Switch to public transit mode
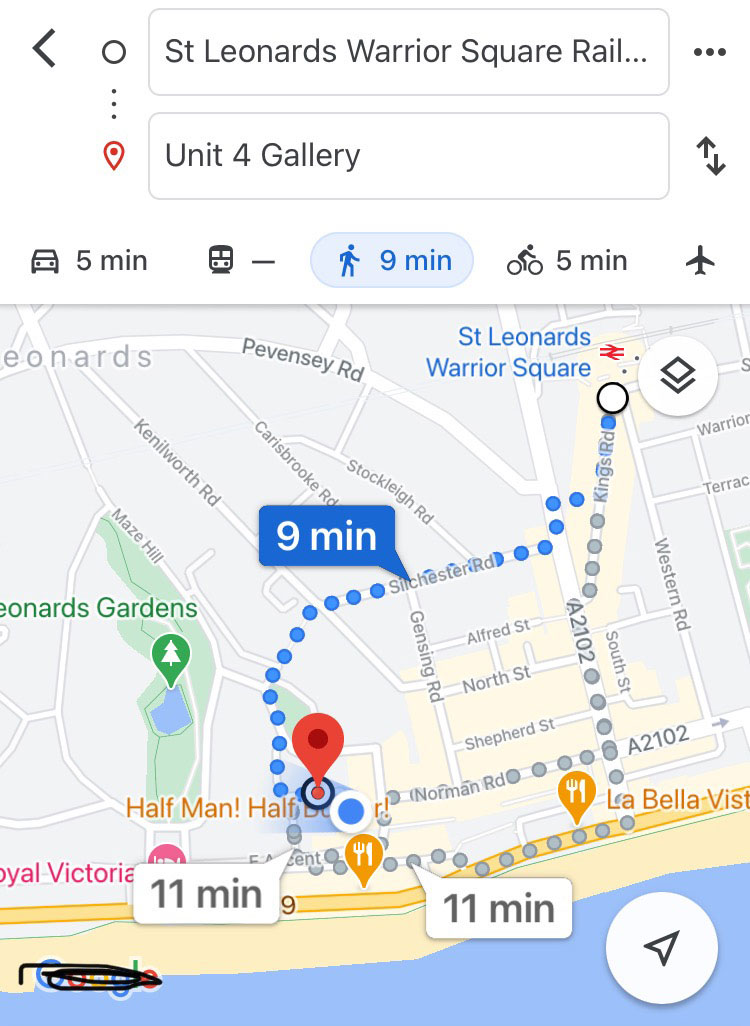The height and width of the screenshot is (1026, 750). [x=240, y=261]
